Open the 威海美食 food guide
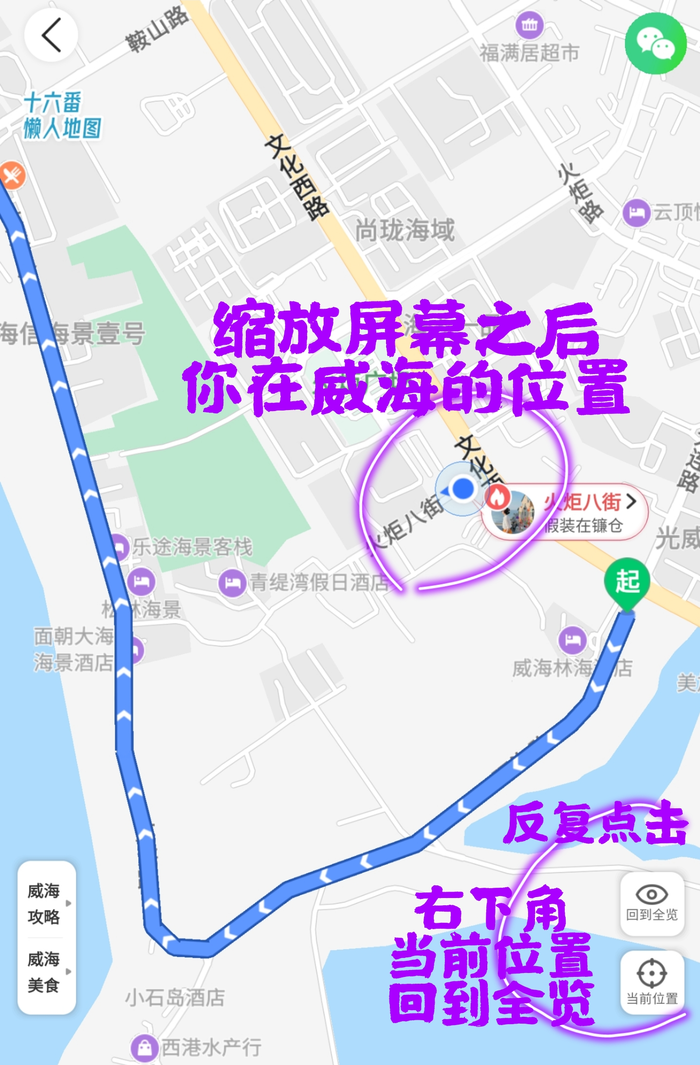The image size is (700, 1065). coord(45,972)
